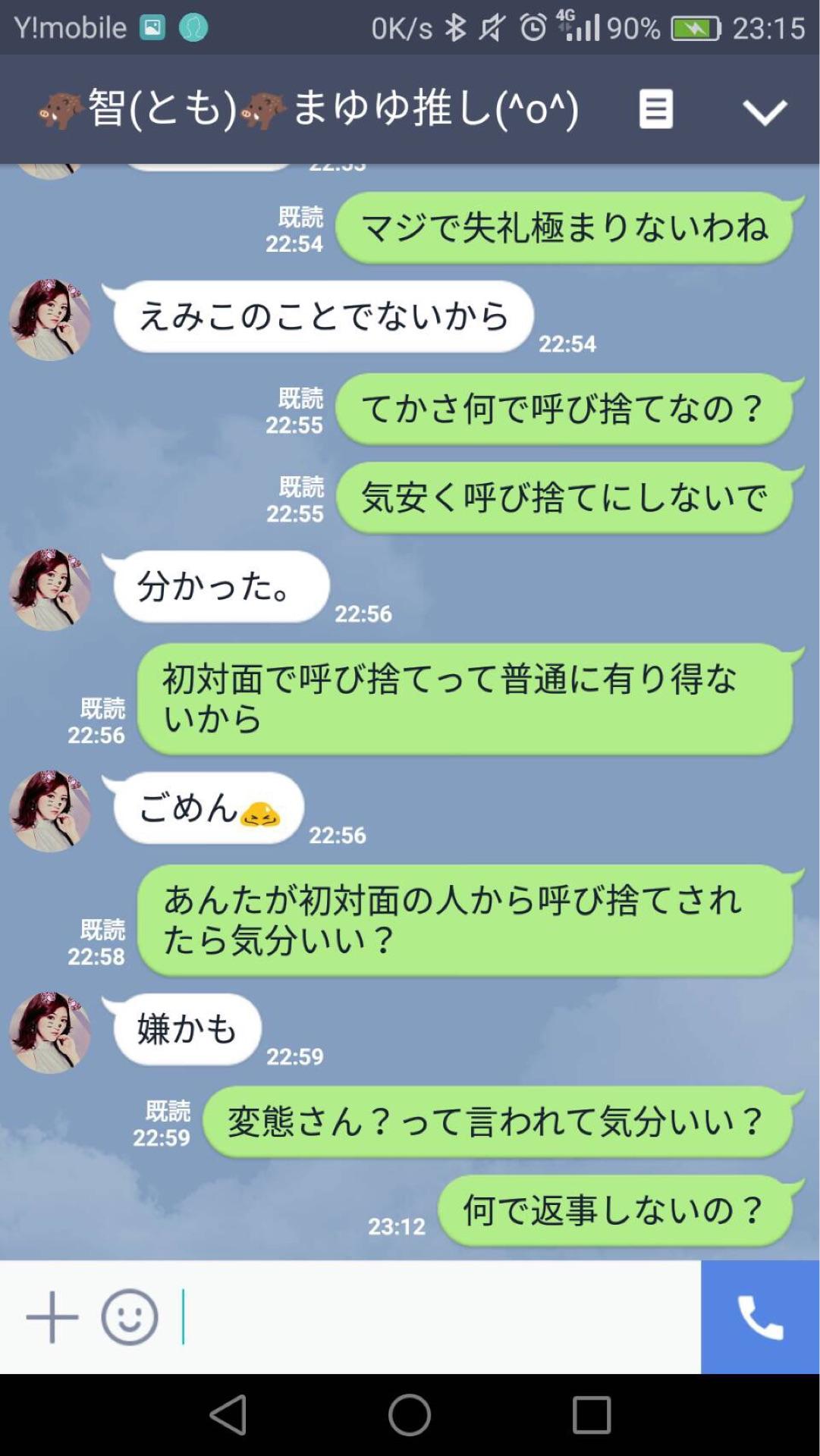This screenshot has height=1456, width=820.
Task: Tap the profile avatar notification icon
Action: coord(196,25)
